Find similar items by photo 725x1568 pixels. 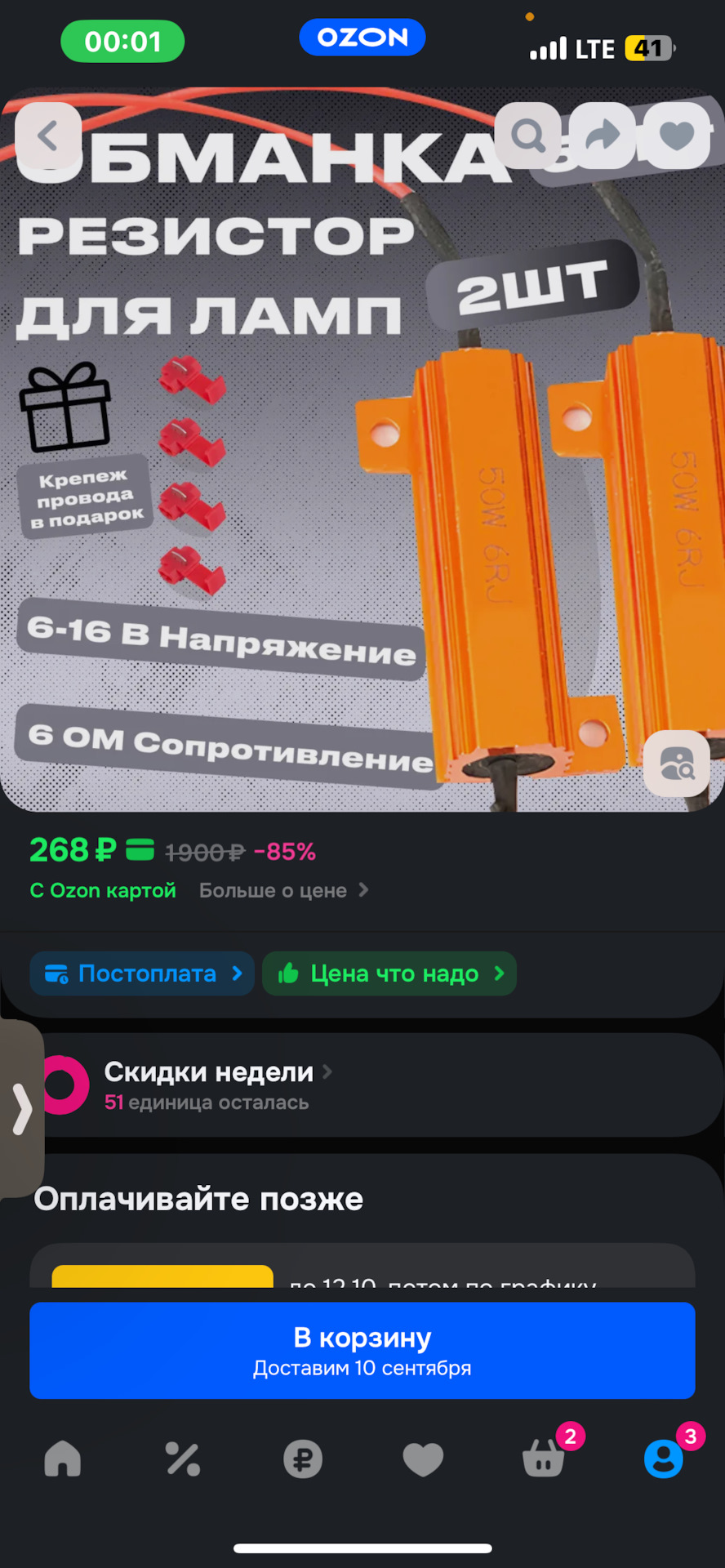(x=676, y=764)
